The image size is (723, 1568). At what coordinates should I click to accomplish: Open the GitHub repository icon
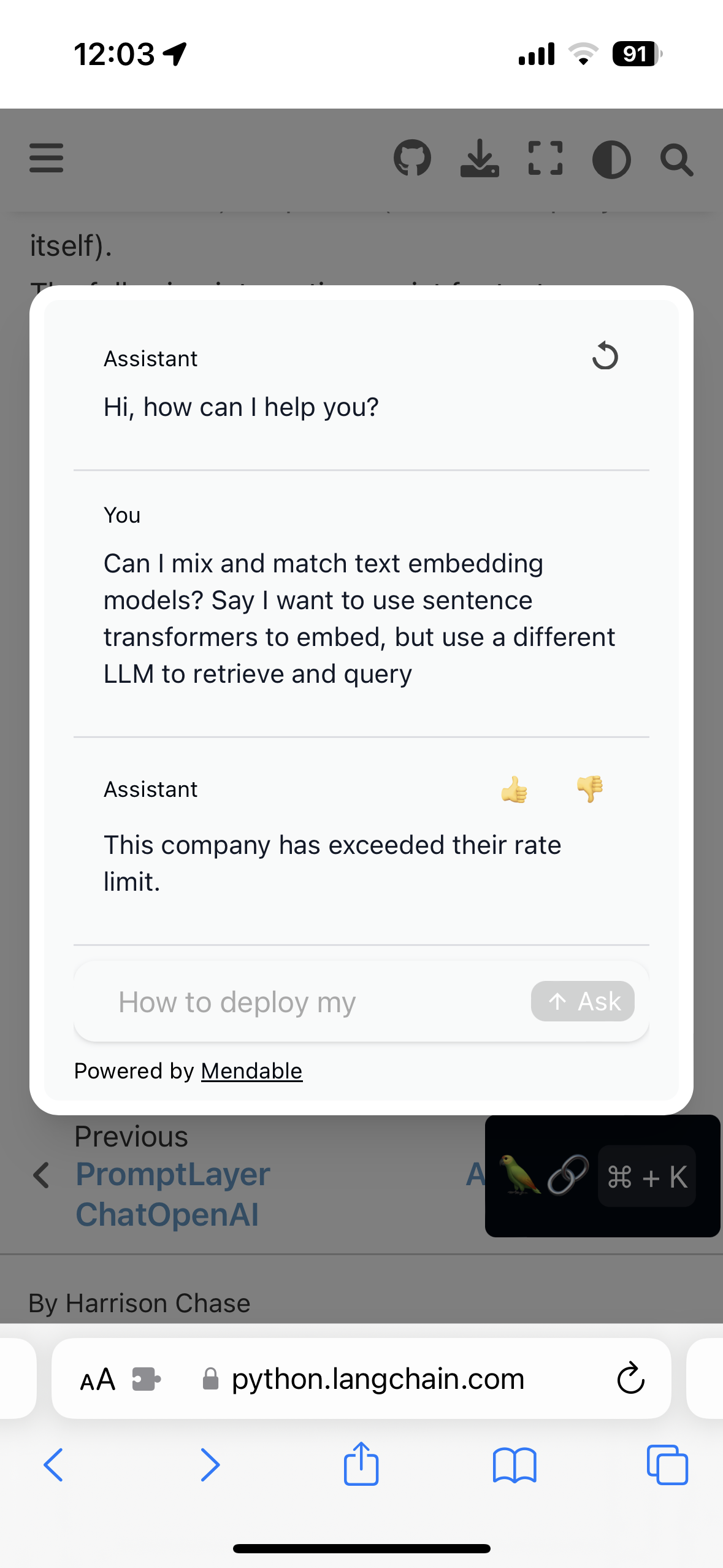coord(412,158)
